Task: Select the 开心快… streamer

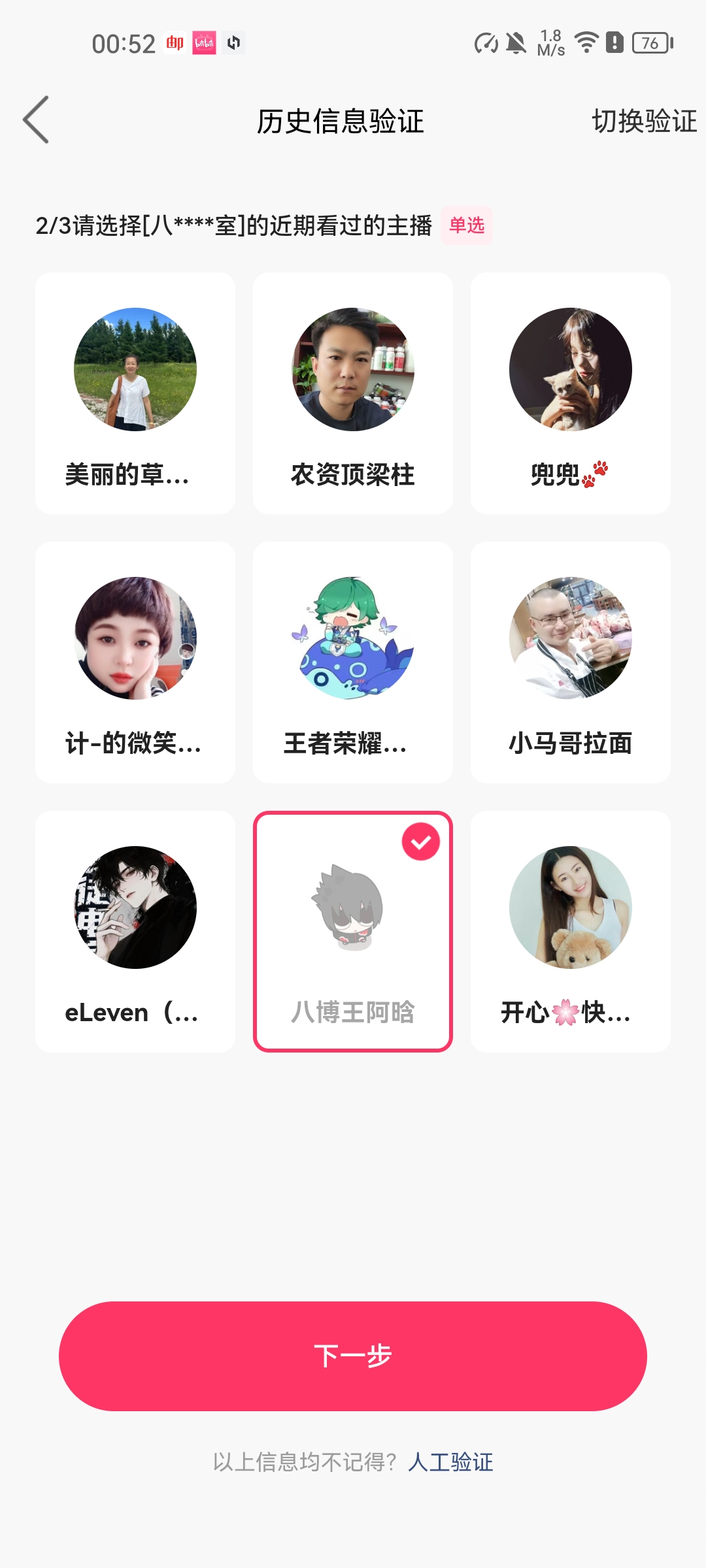Action: (x=570, y=932)
